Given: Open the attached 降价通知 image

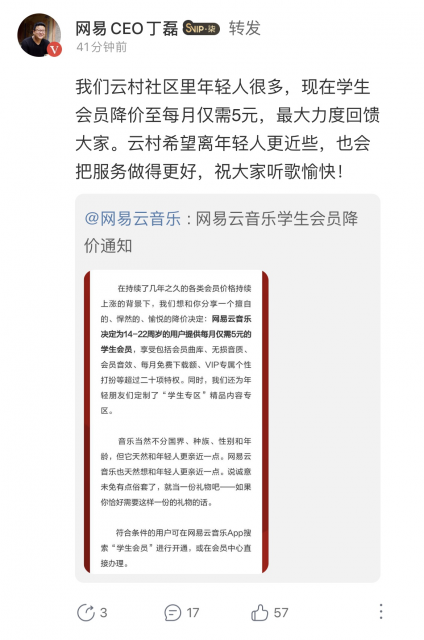Looking at the screenshot, I should tap(176, 422).
